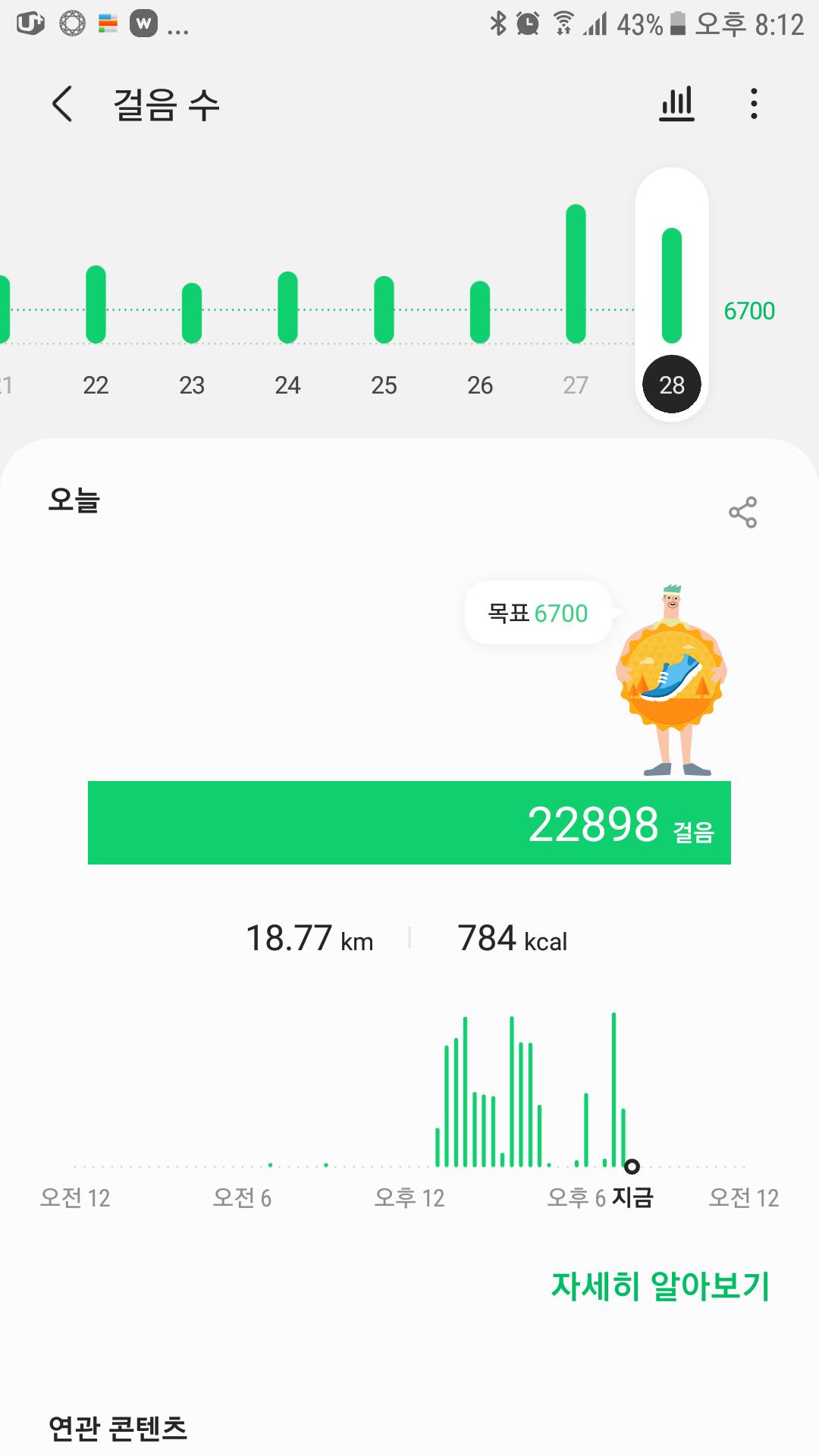Viewport: 819px width, 1456px height.
Task: Open the step trends chart icon
Action: click(676, 104)
